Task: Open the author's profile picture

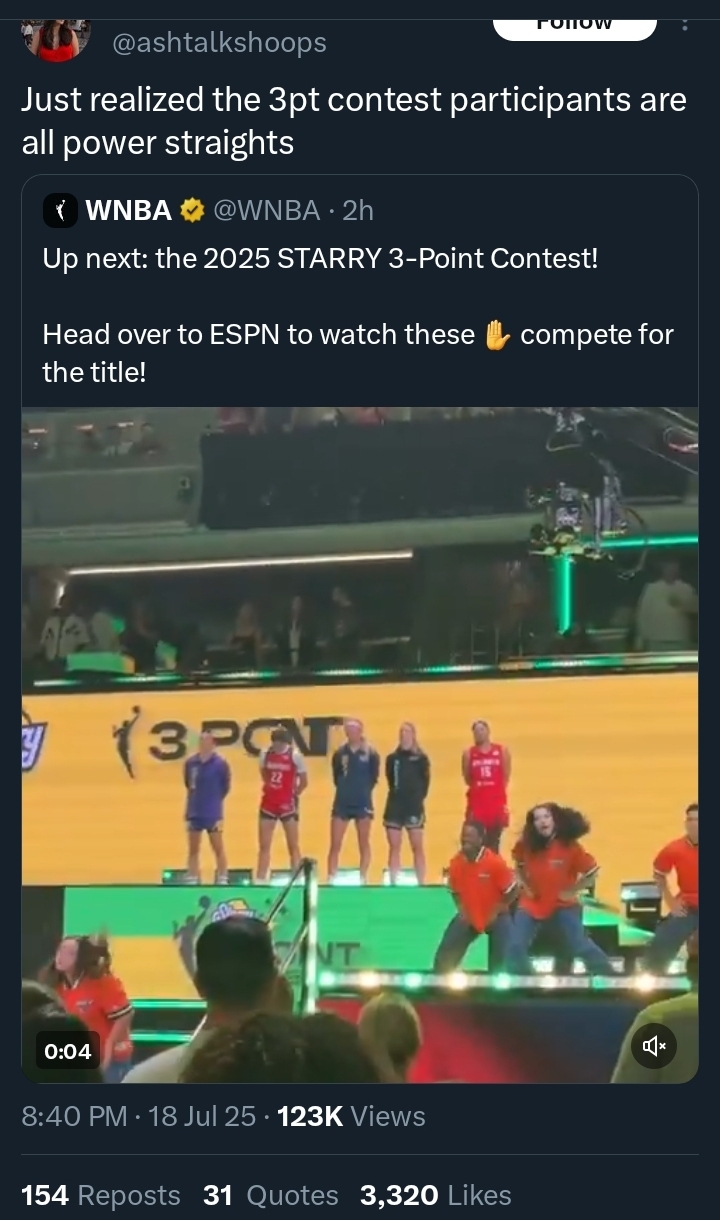Action: (x=57, y=40)
